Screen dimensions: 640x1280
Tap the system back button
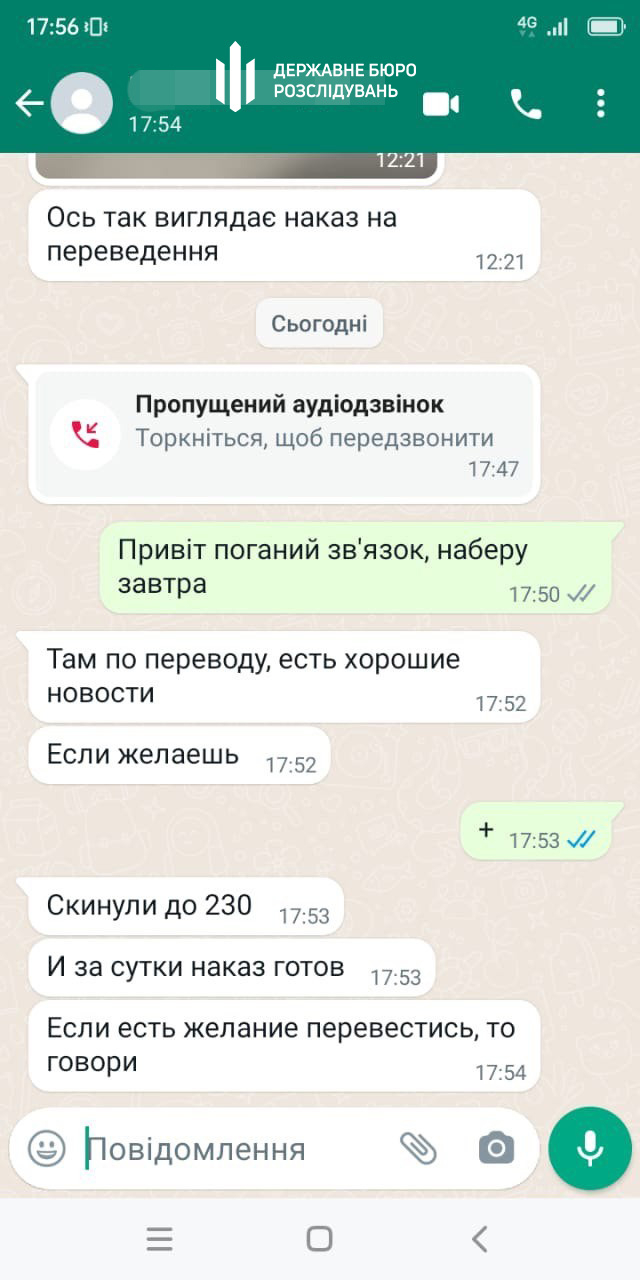(480, 1240)
